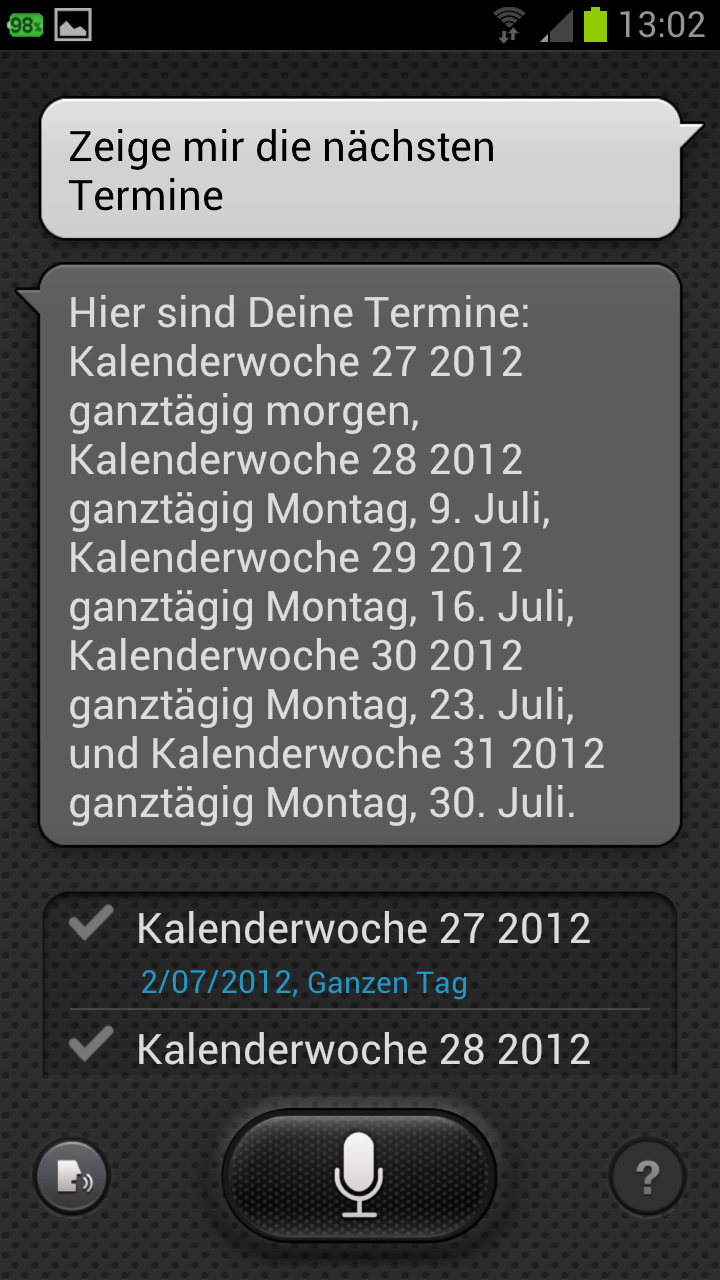Toggle the voice feedback icon
The height and width of the screenshot is (1280, 720).
72,1178
